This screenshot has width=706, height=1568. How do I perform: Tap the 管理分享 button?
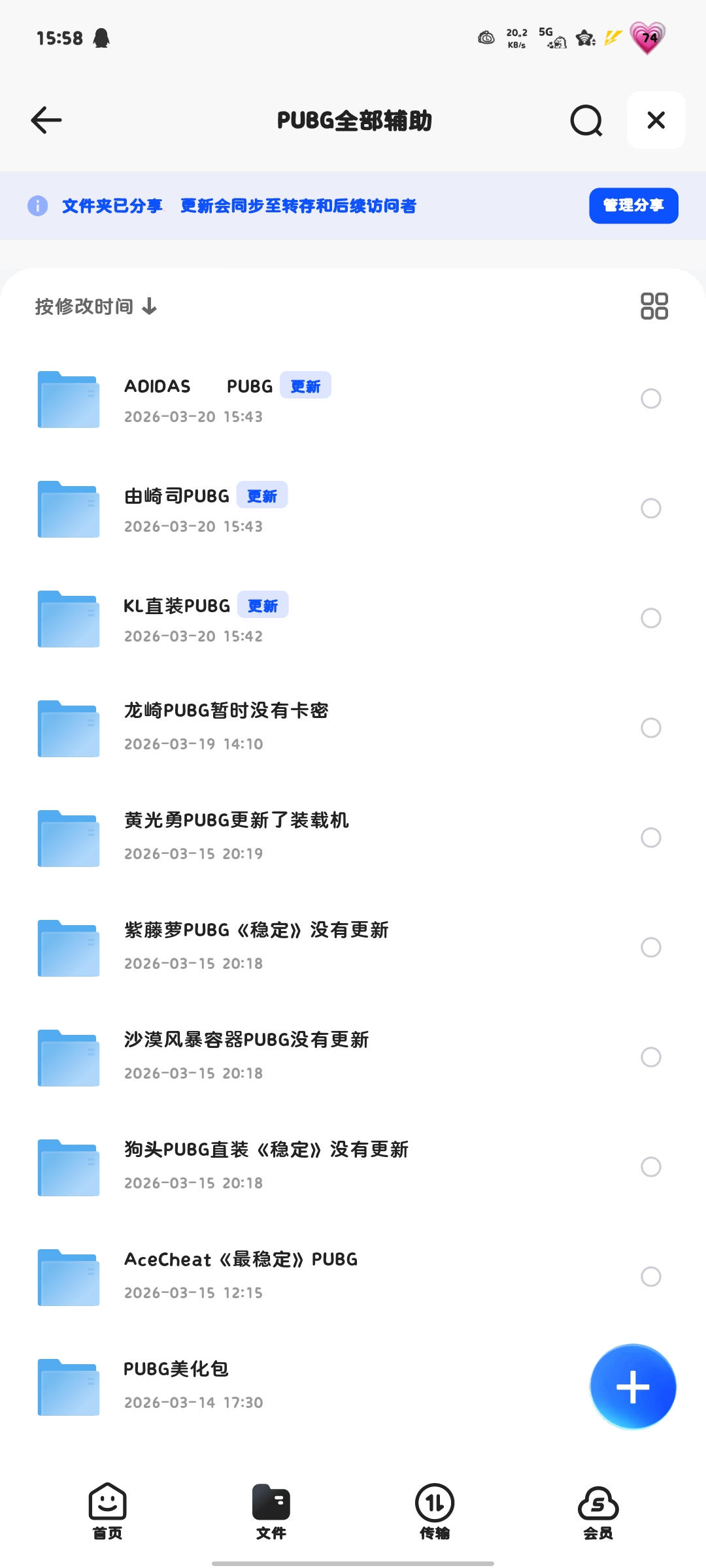632,204
